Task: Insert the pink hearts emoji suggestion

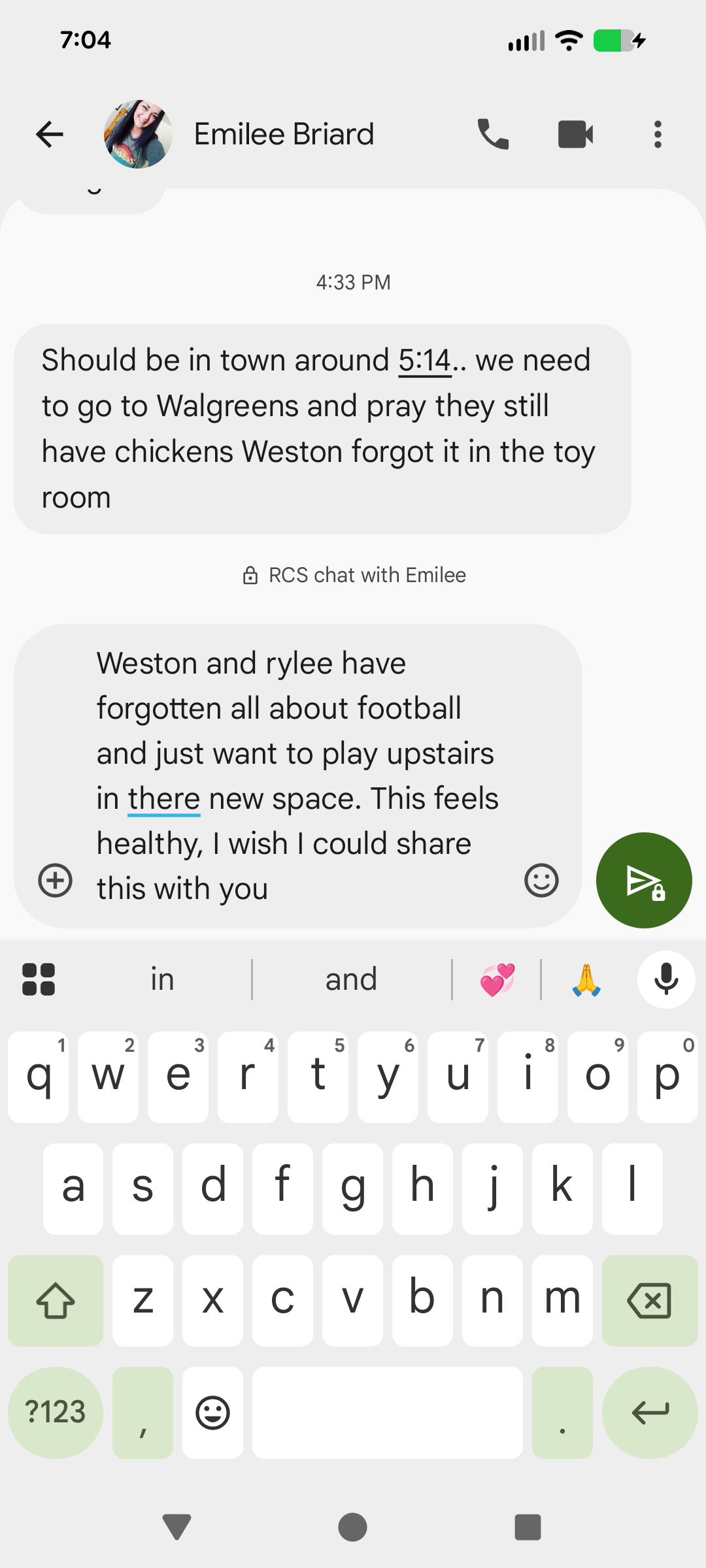Action: point(497,979)
